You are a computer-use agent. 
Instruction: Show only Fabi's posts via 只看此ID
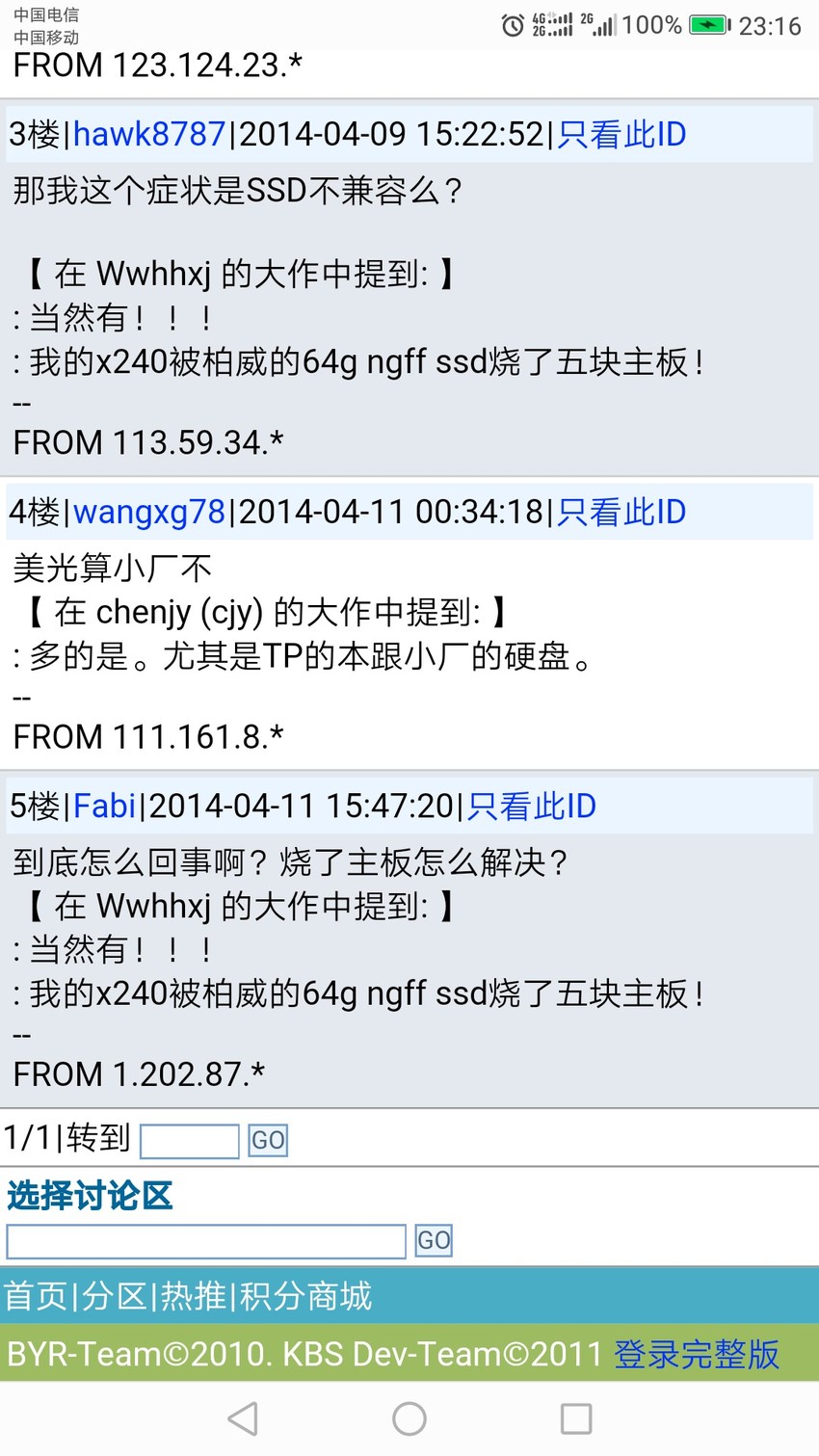click(x=532, y=806)
